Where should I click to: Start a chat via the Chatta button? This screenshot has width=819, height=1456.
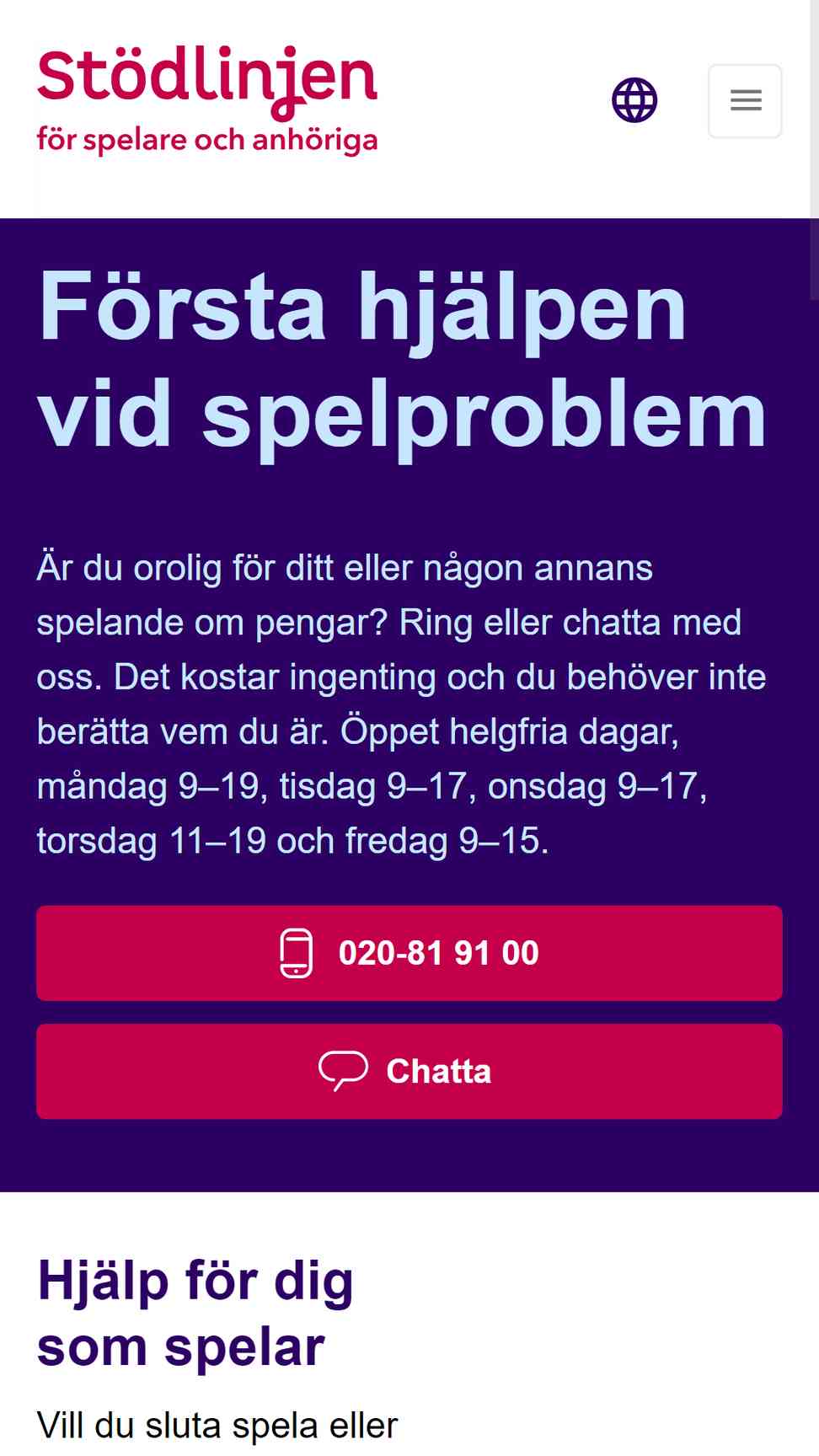tap(409, 1071)
